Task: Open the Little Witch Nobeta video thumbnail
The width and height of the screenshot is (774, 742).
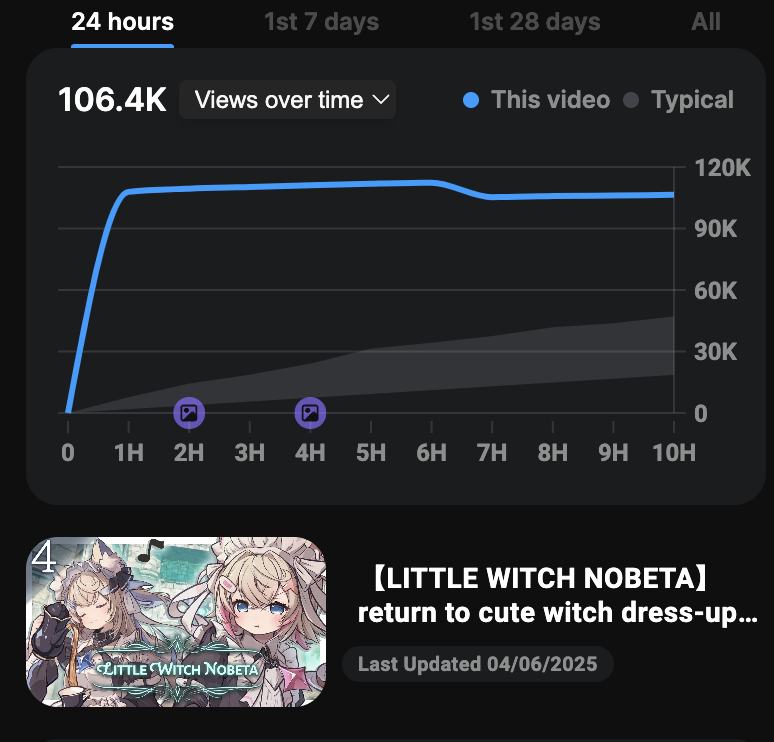Action: pyautogui.click(x=176, y=622)
